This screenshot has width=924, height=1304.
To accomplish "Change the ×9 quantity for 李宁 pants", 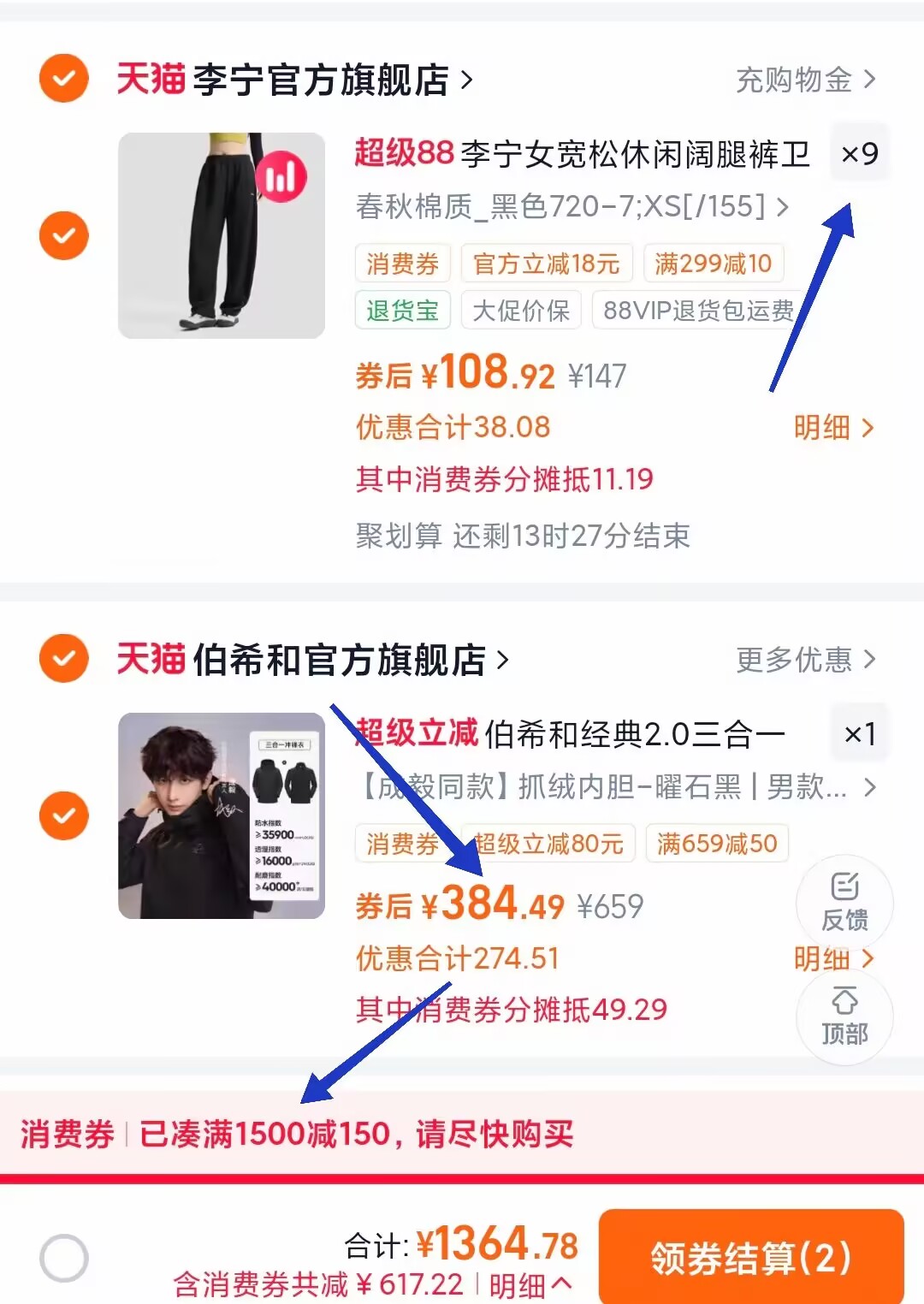I will (x=860, y=153).
